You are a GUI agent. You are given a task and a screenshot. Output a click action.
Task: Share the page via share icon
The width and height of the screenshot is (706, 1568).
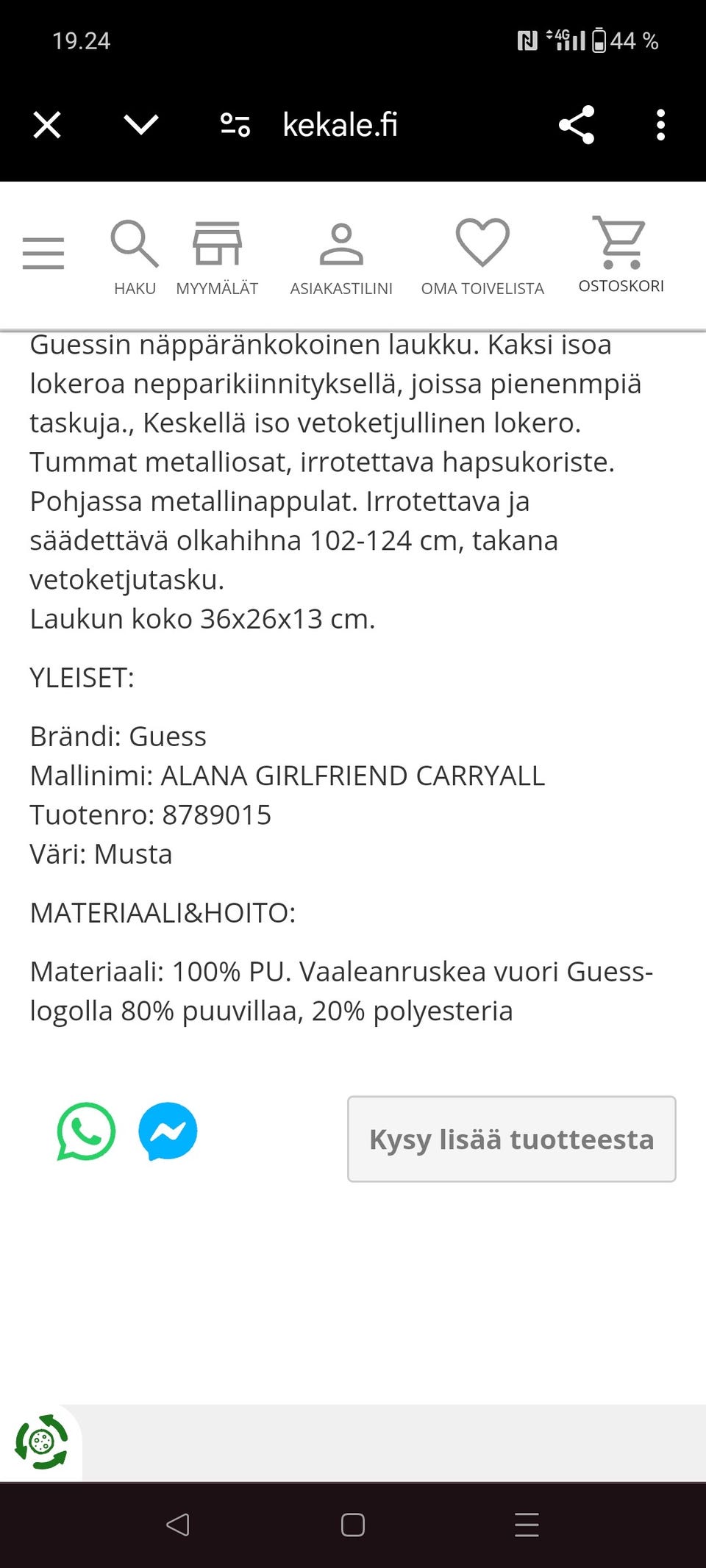(578, 123)
